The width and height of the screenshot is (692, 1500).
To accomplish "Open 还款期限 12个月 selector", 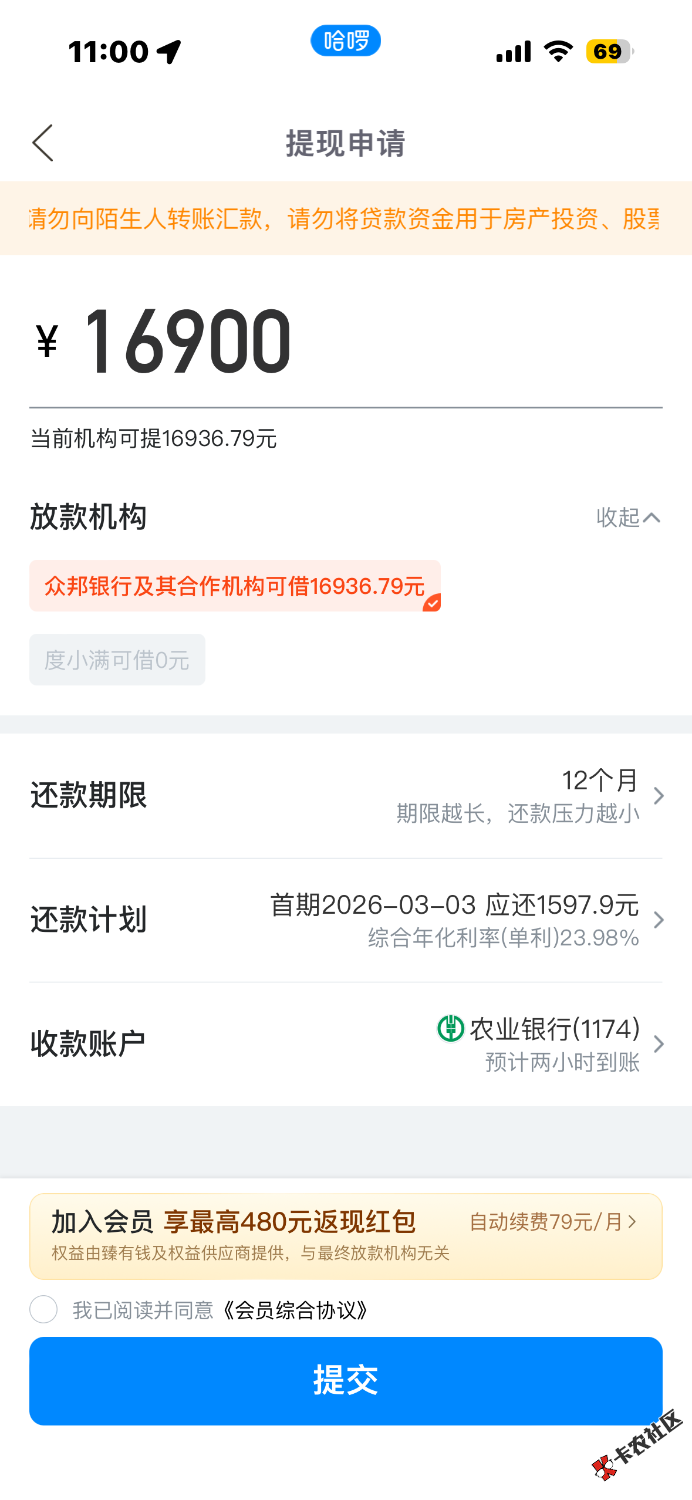I will pyautogui.click(x=345, y=796).
